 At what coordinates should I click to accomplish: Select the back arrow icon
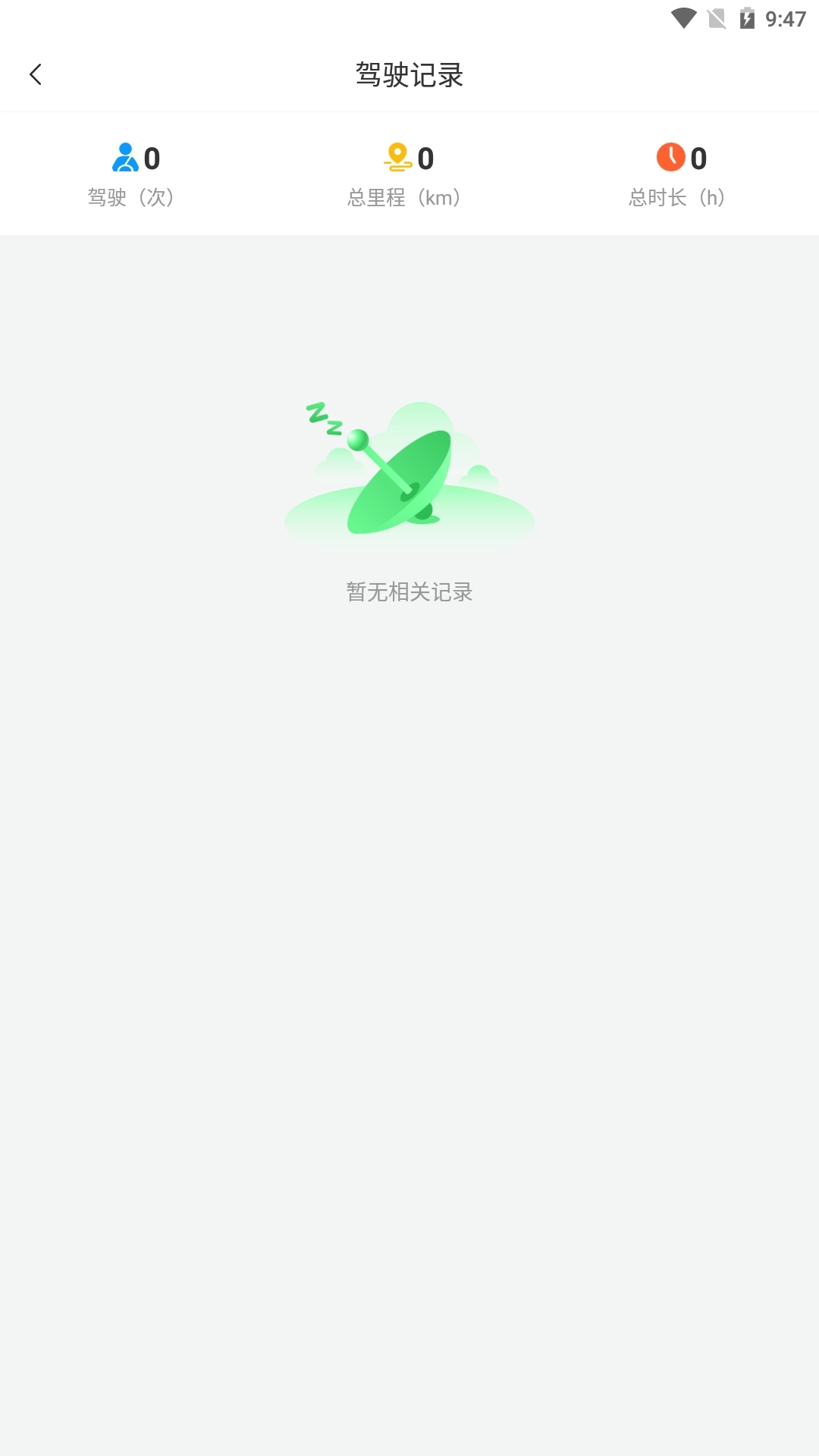(x=36, y=74)
